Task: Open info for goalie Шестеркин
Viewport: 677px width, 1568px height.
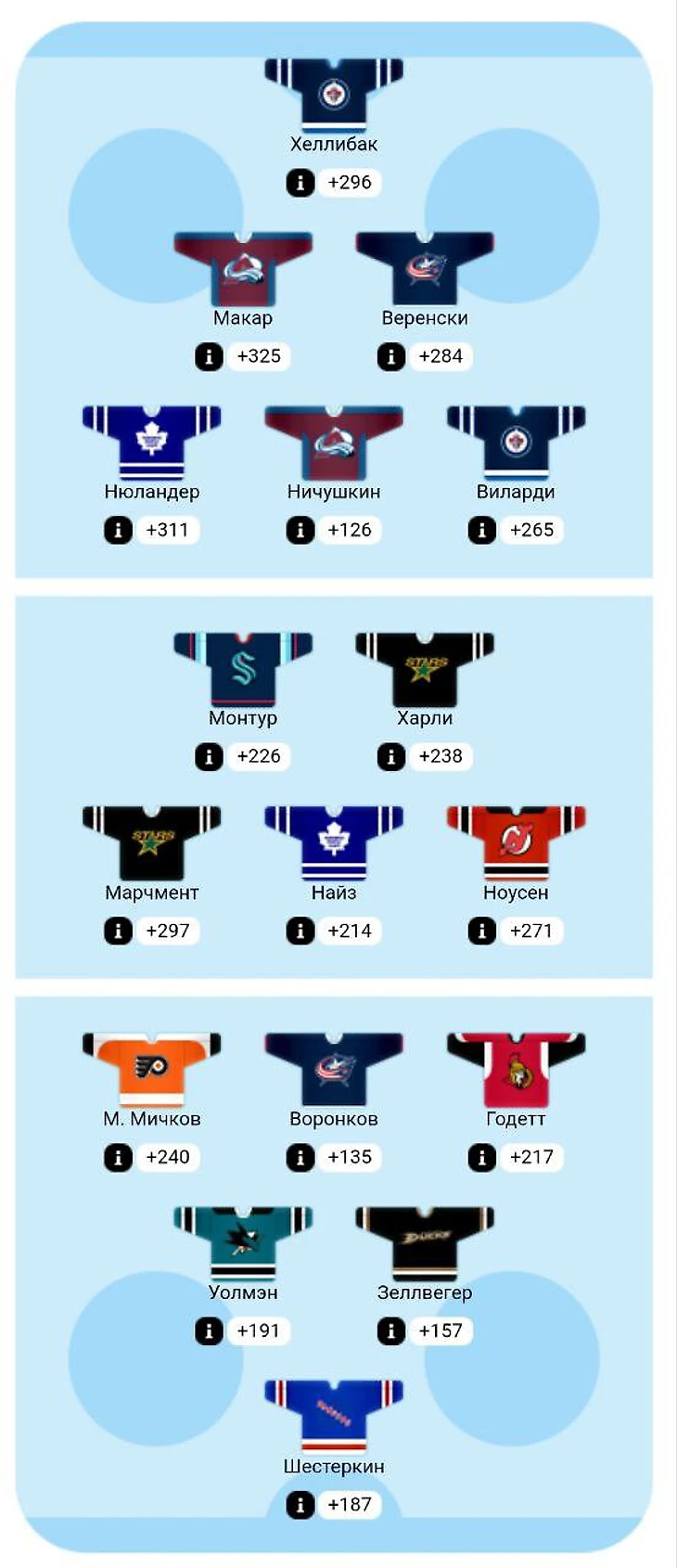Action: pos(300,1504)
